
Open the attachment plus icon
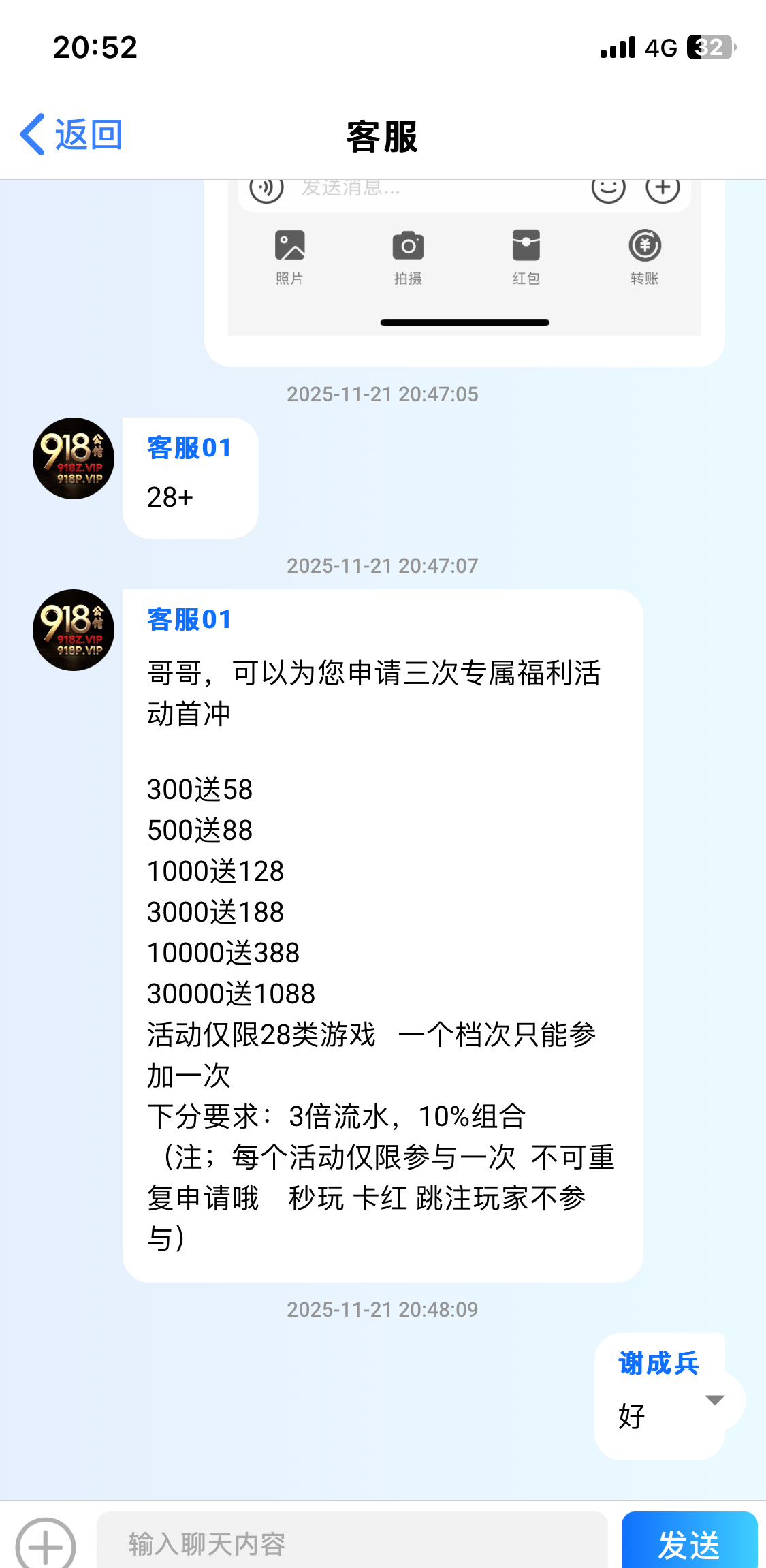point(46,1545)
